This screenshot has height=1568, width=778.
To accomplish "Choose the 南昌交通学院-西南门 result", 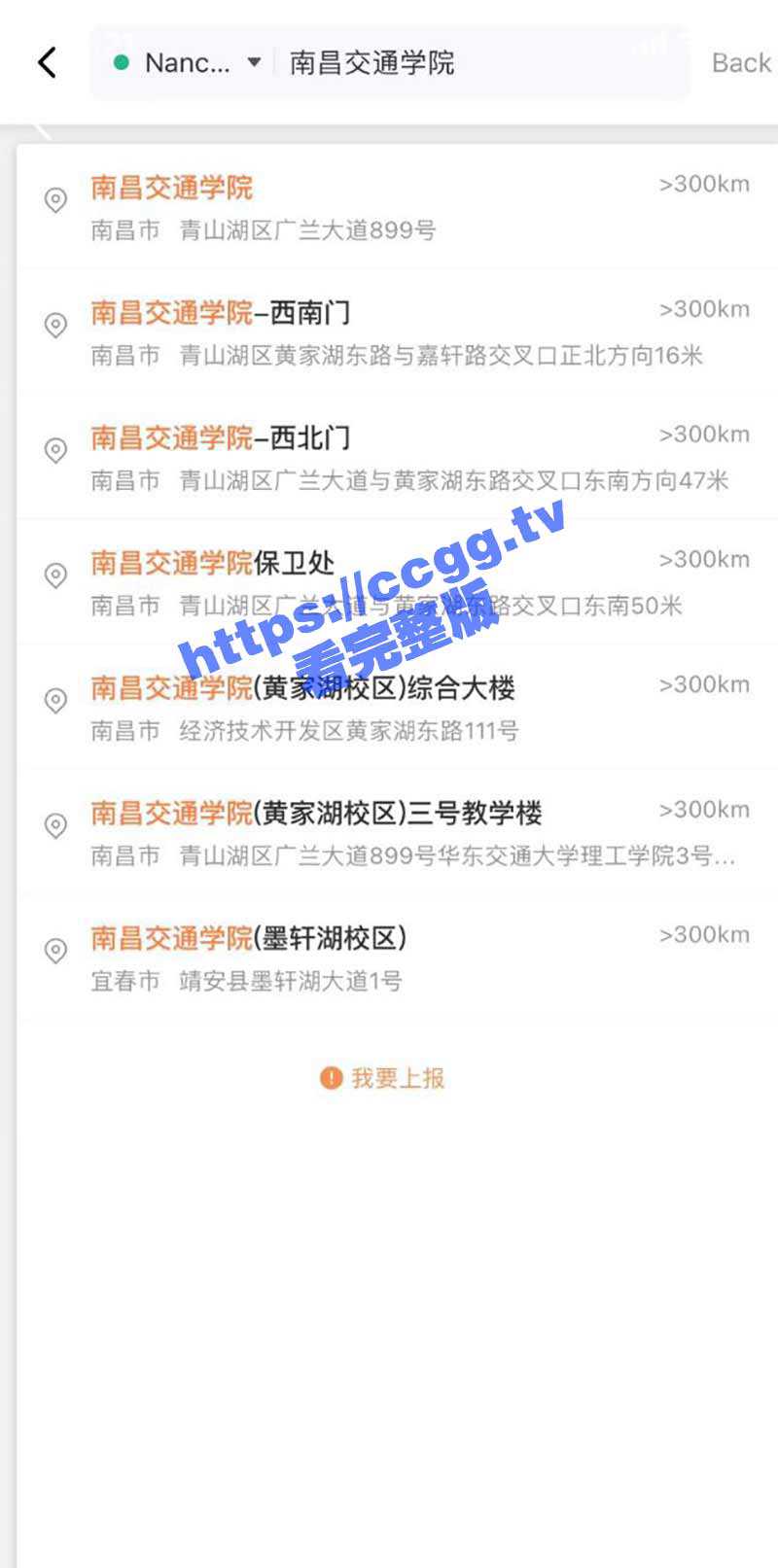I will coord(389,331).
